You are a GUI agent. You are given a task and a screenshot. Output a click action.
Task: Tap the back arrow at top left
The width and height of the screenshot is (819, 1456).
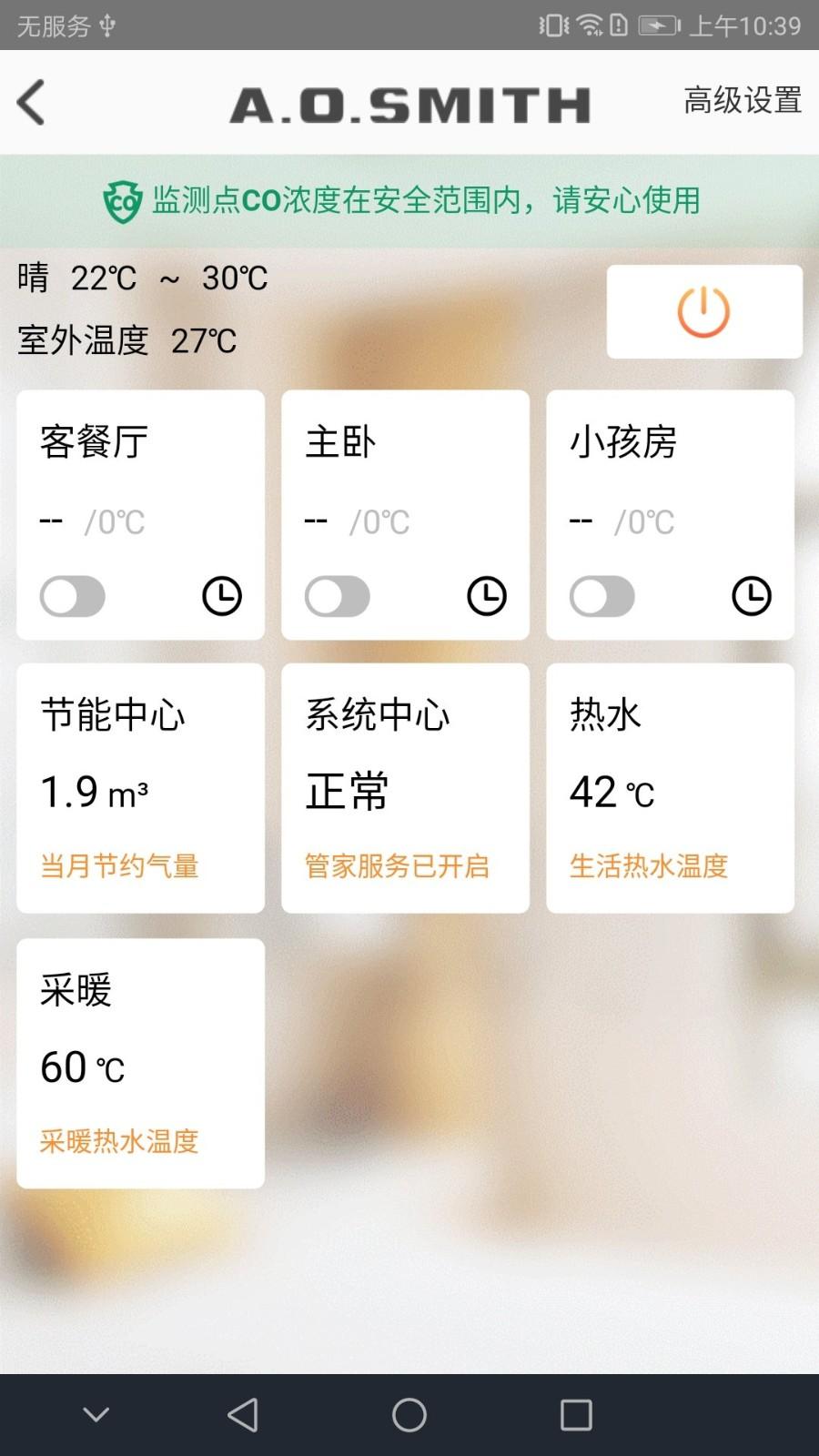coord(30,102)
